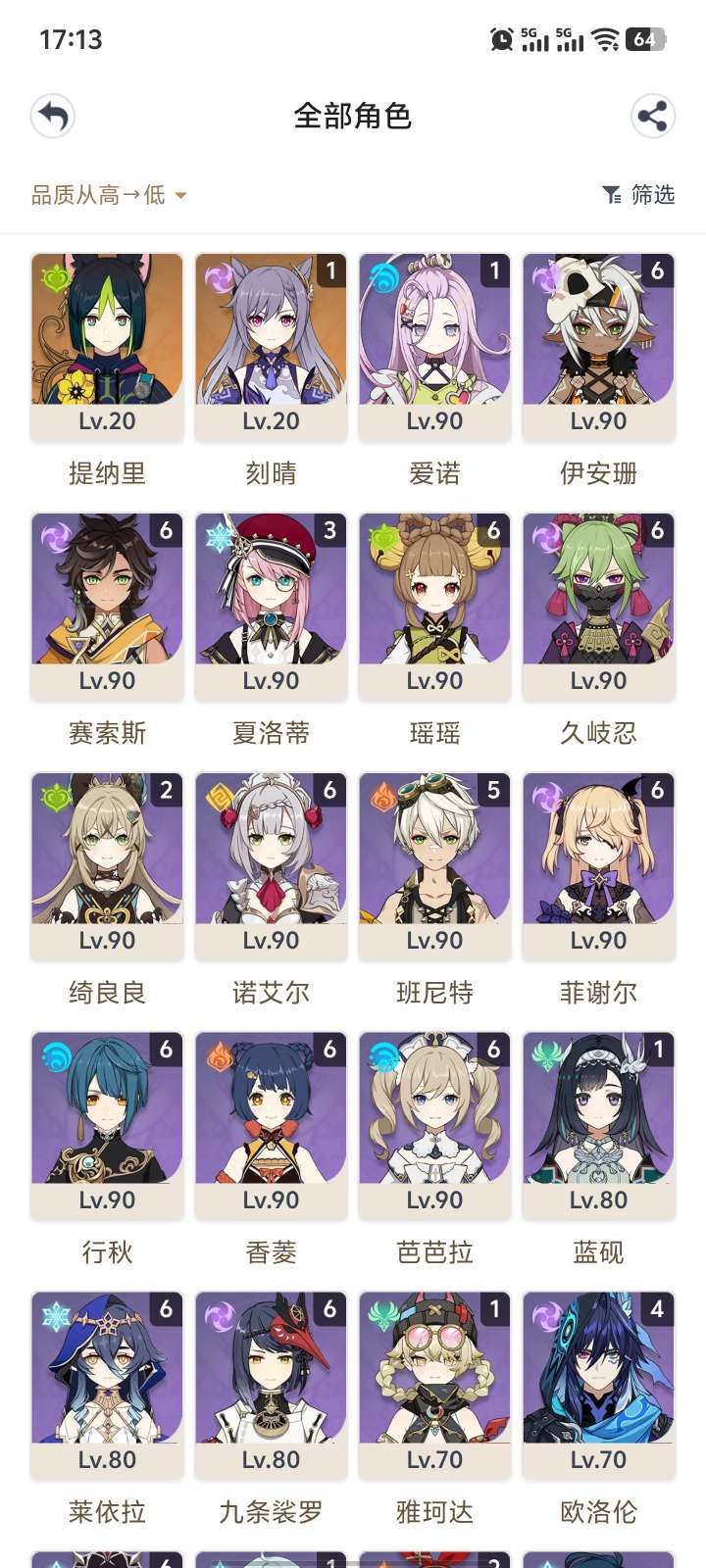Open the 品质从高→低 sort dropdown
Screen dimensions: 706x1568
[108, 195]
